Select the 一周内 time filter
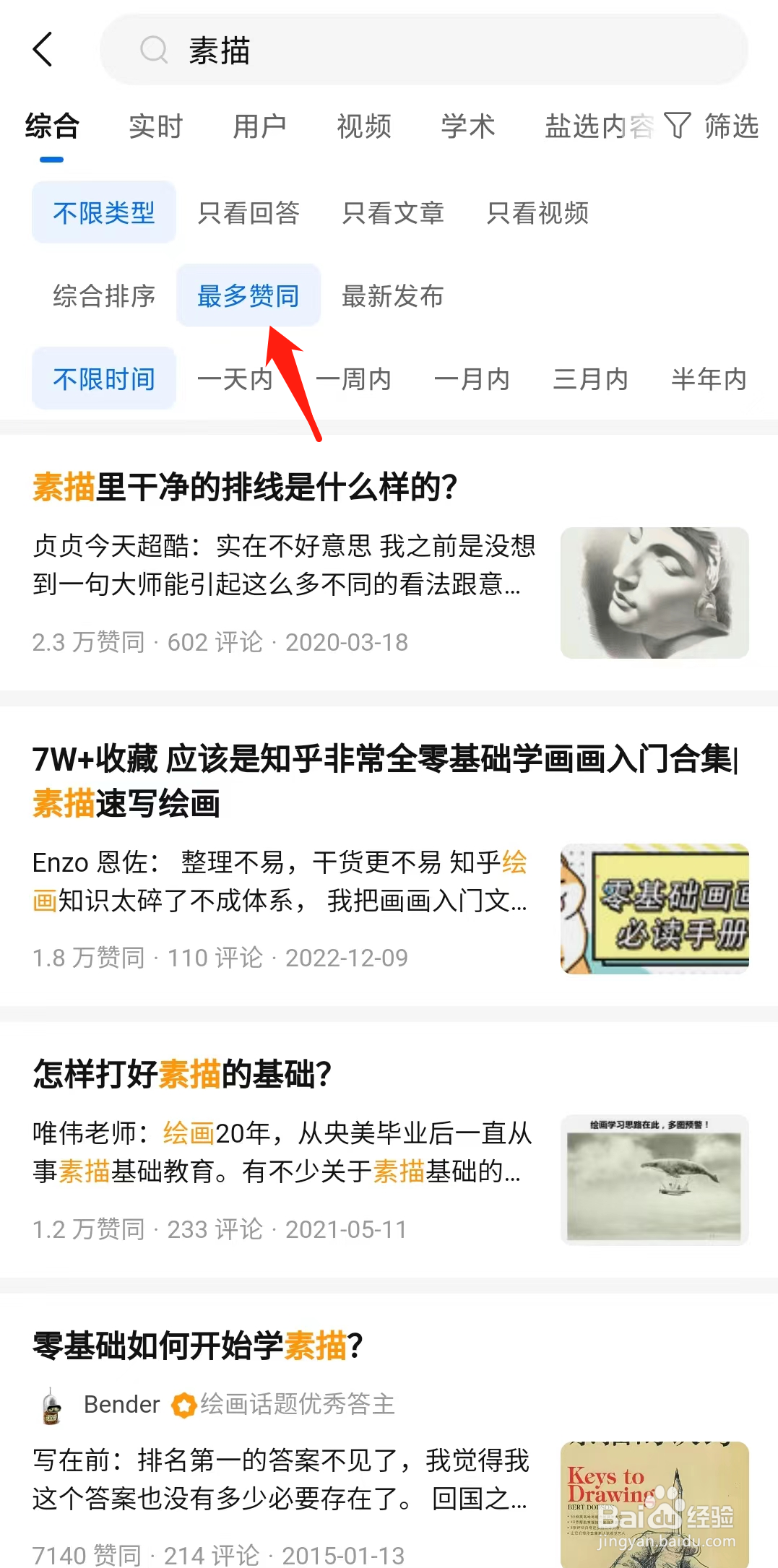This screenshot has width=778, height=1568. pyautogui.click(x=355, y=378)
